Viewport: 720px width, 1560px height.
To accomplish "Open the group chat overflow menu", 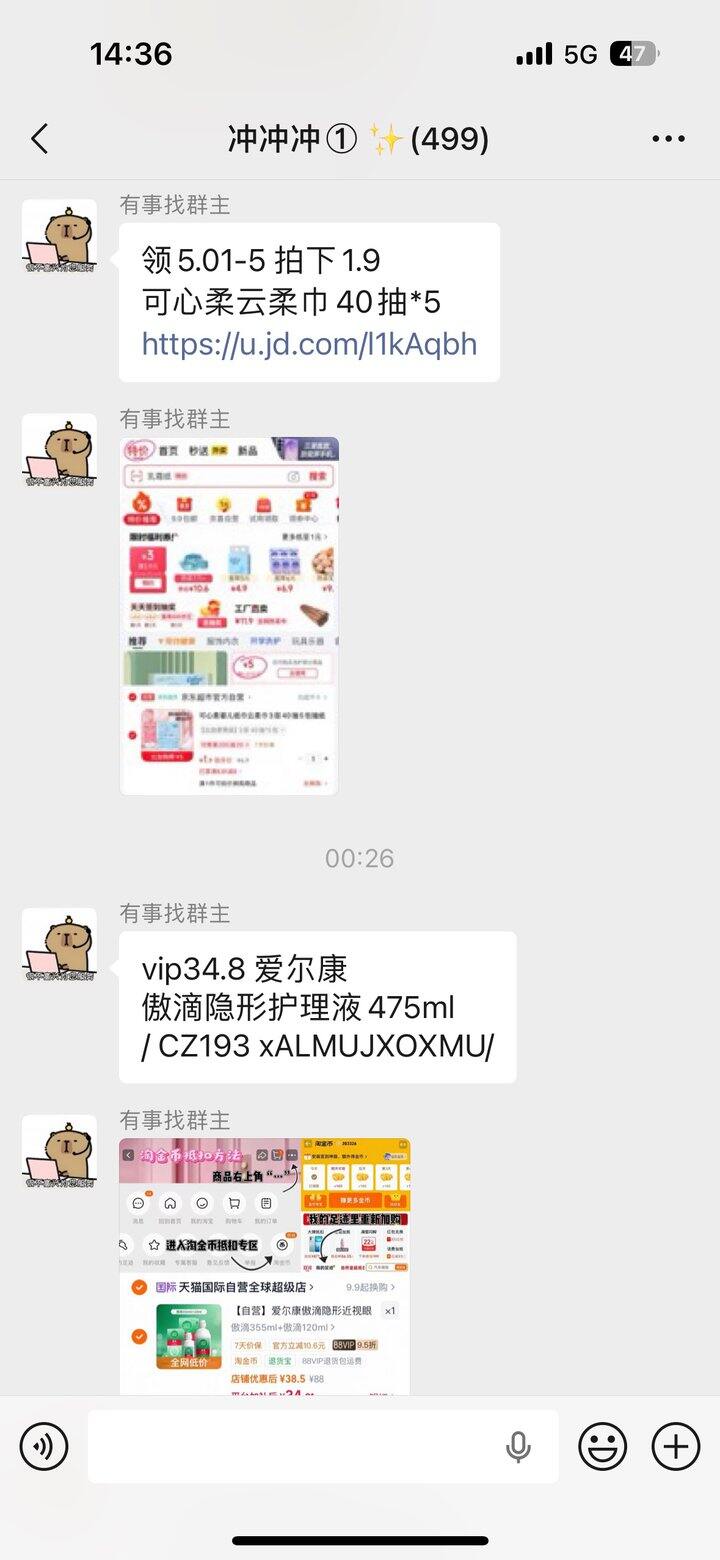I will click(x=668, y=139).
